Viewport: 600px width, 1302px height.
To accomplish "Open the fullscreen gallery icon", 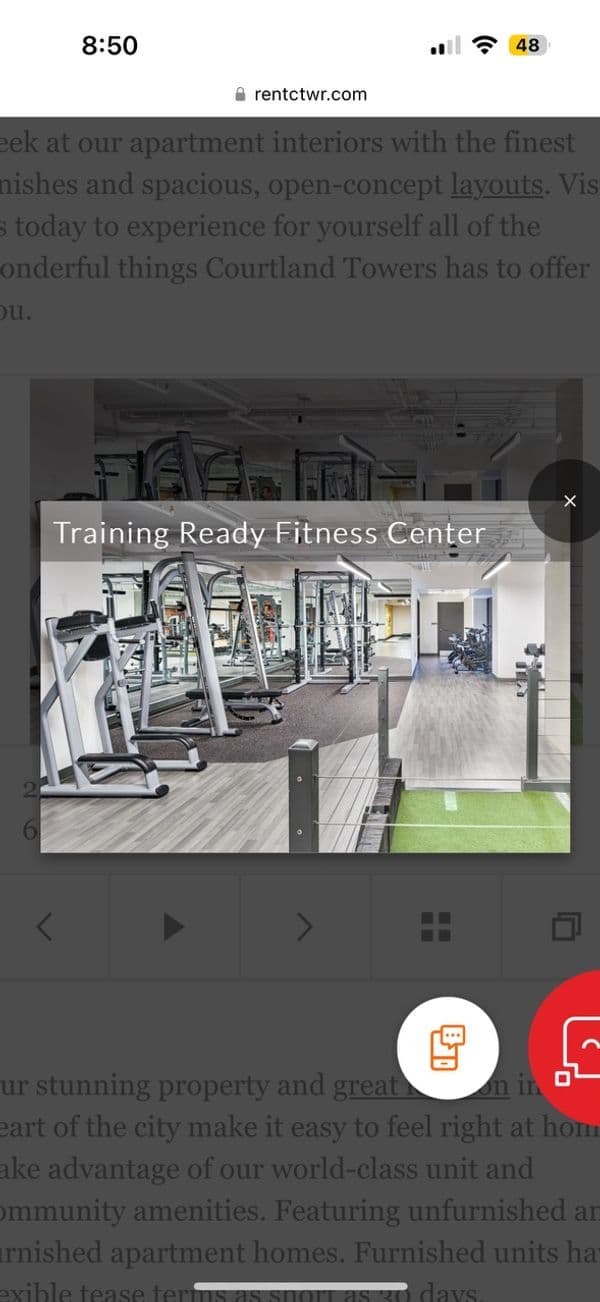I will pos(565,927).
